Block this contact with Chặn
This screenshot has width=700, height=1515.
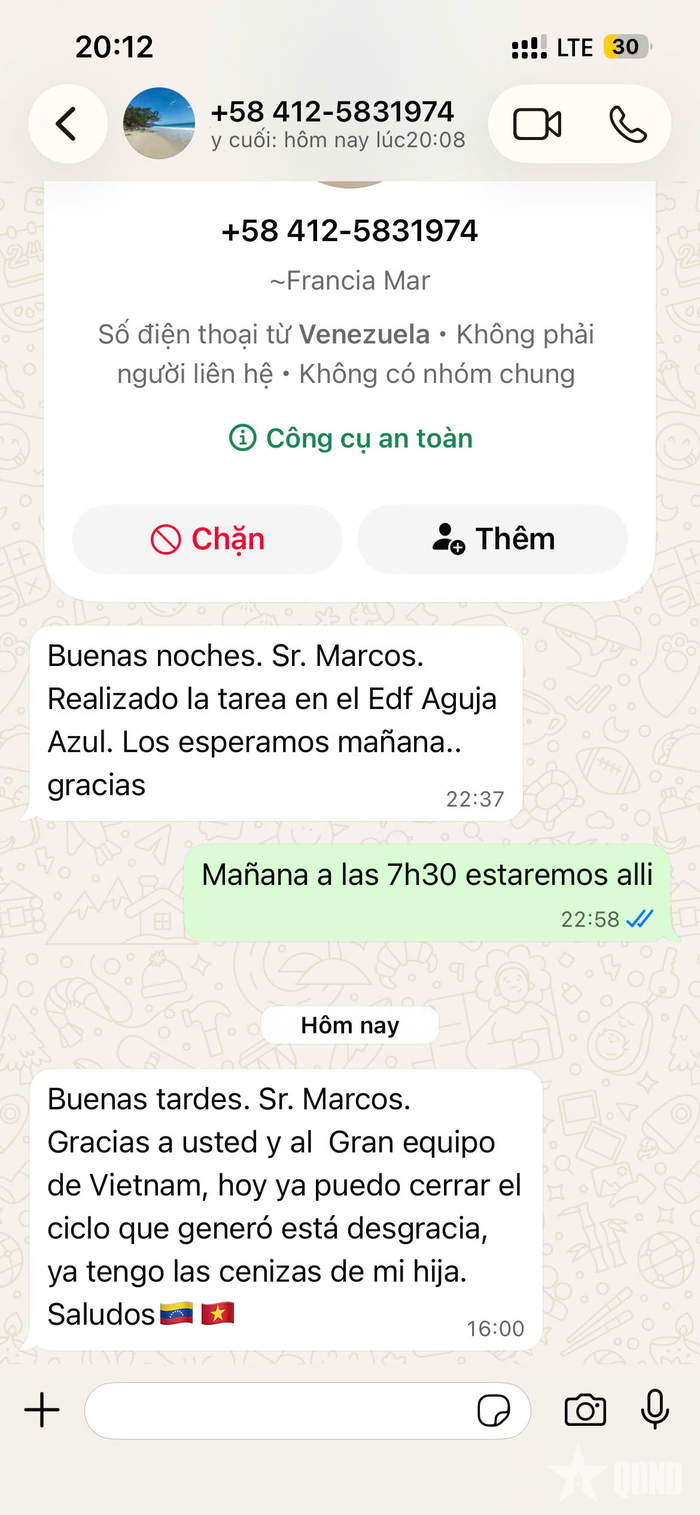[207, 539]
